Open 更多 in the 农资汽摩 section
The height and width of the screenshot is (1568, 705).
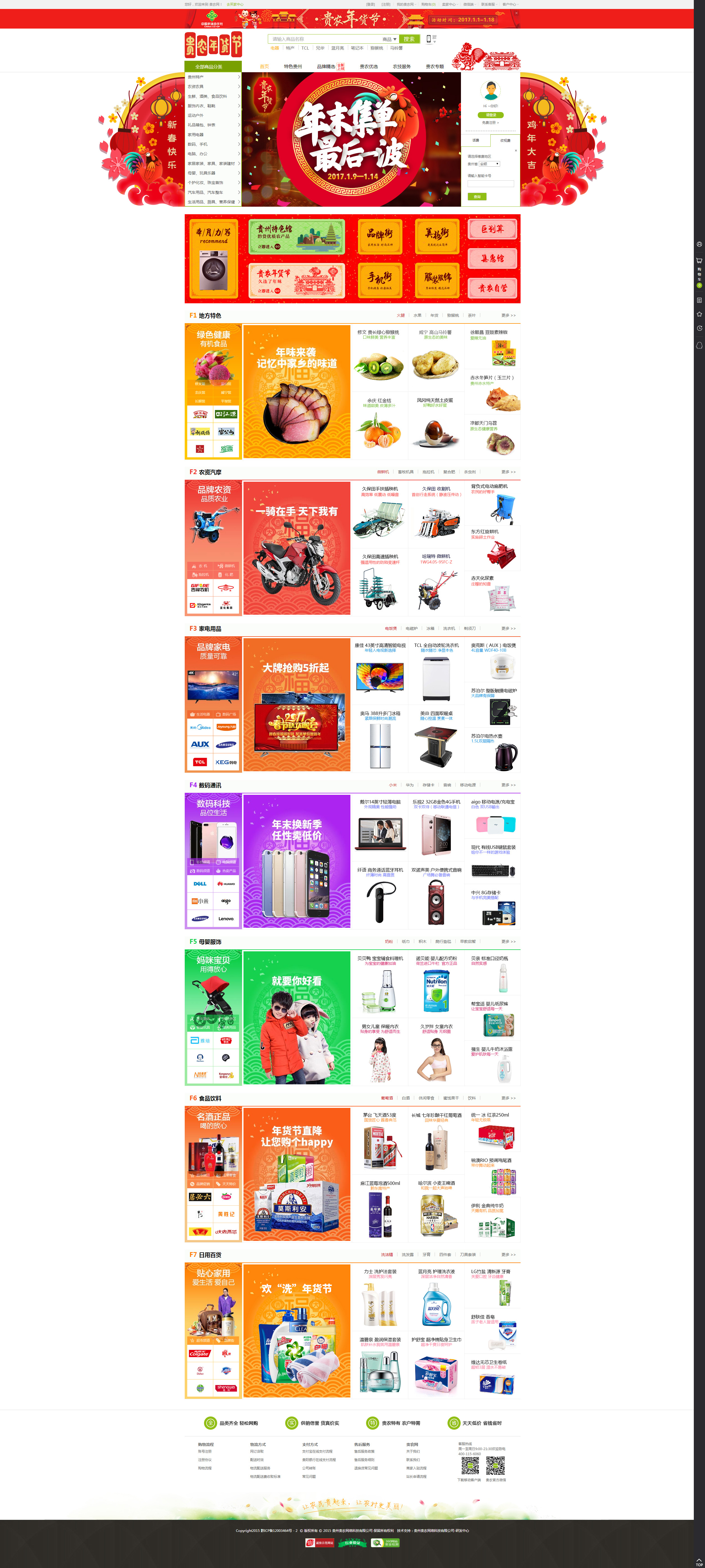[x=508, y=472]
